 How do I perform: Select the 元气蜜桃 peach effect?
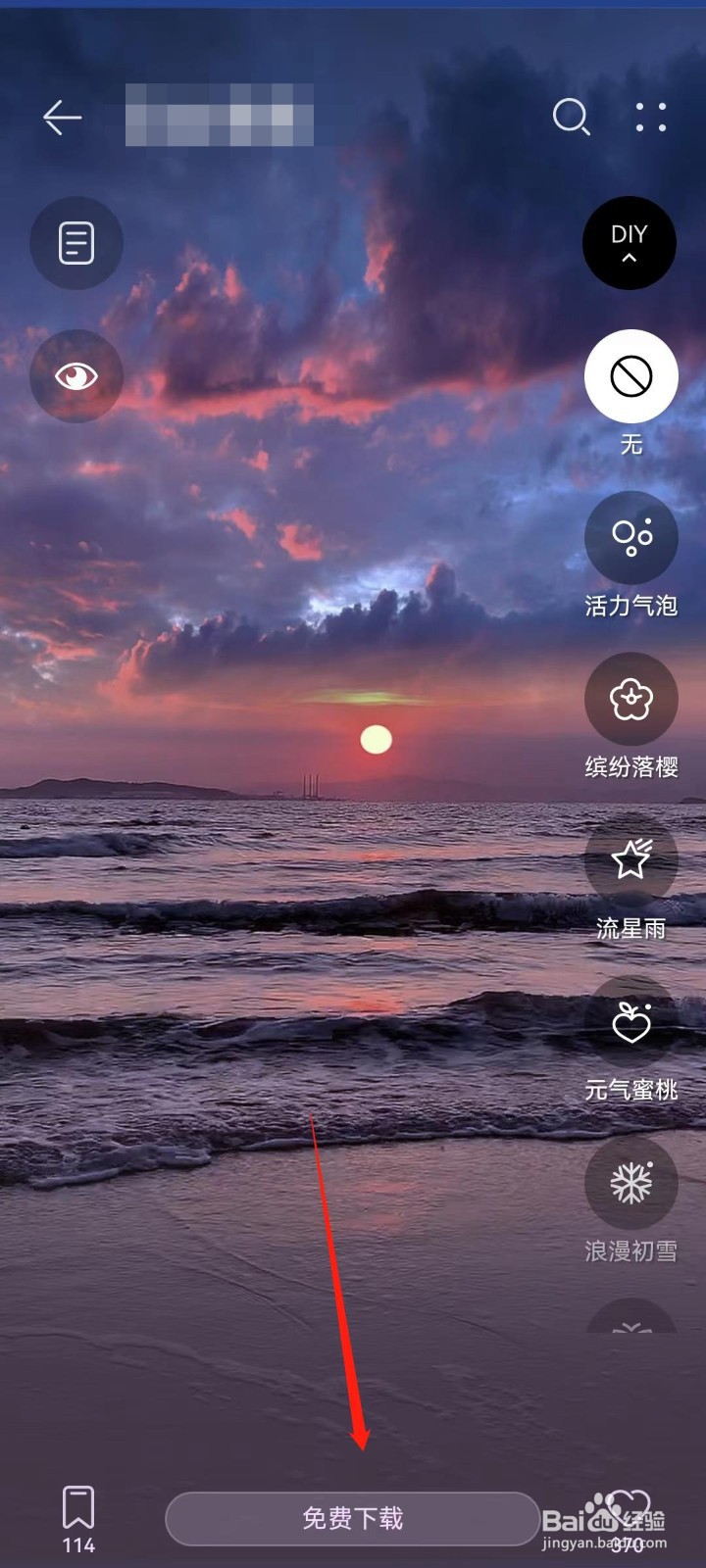click(x=631, y=1022)
